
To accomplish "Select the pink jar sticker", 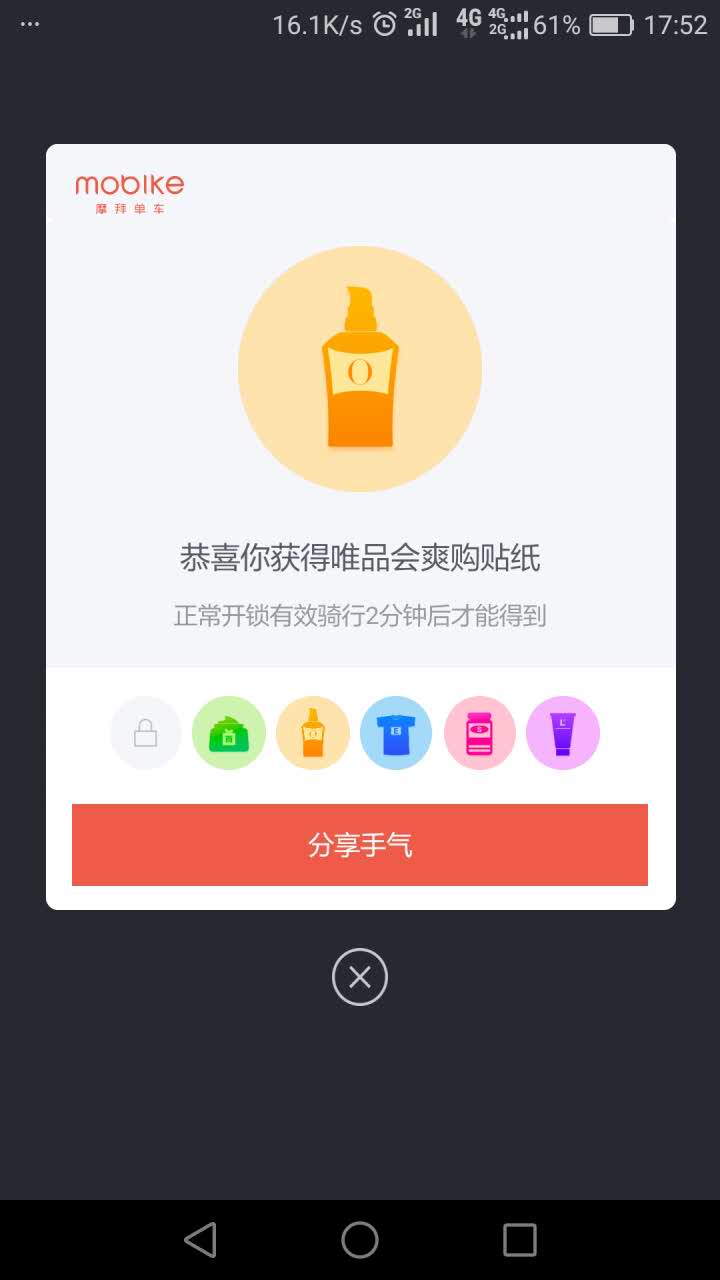I will (x=480, y=733).
